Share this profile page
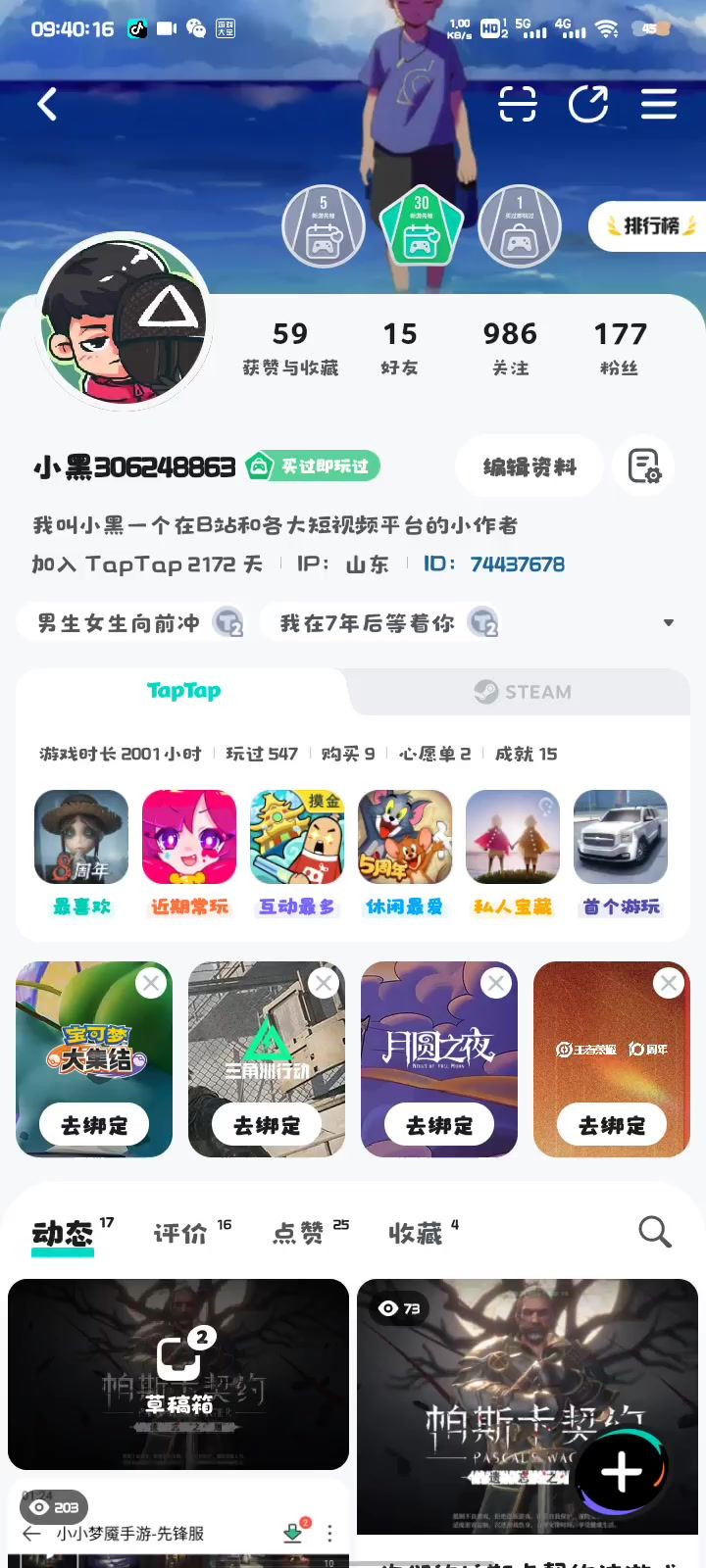This screenshot has width=706, height=1568. pos(588,104)
